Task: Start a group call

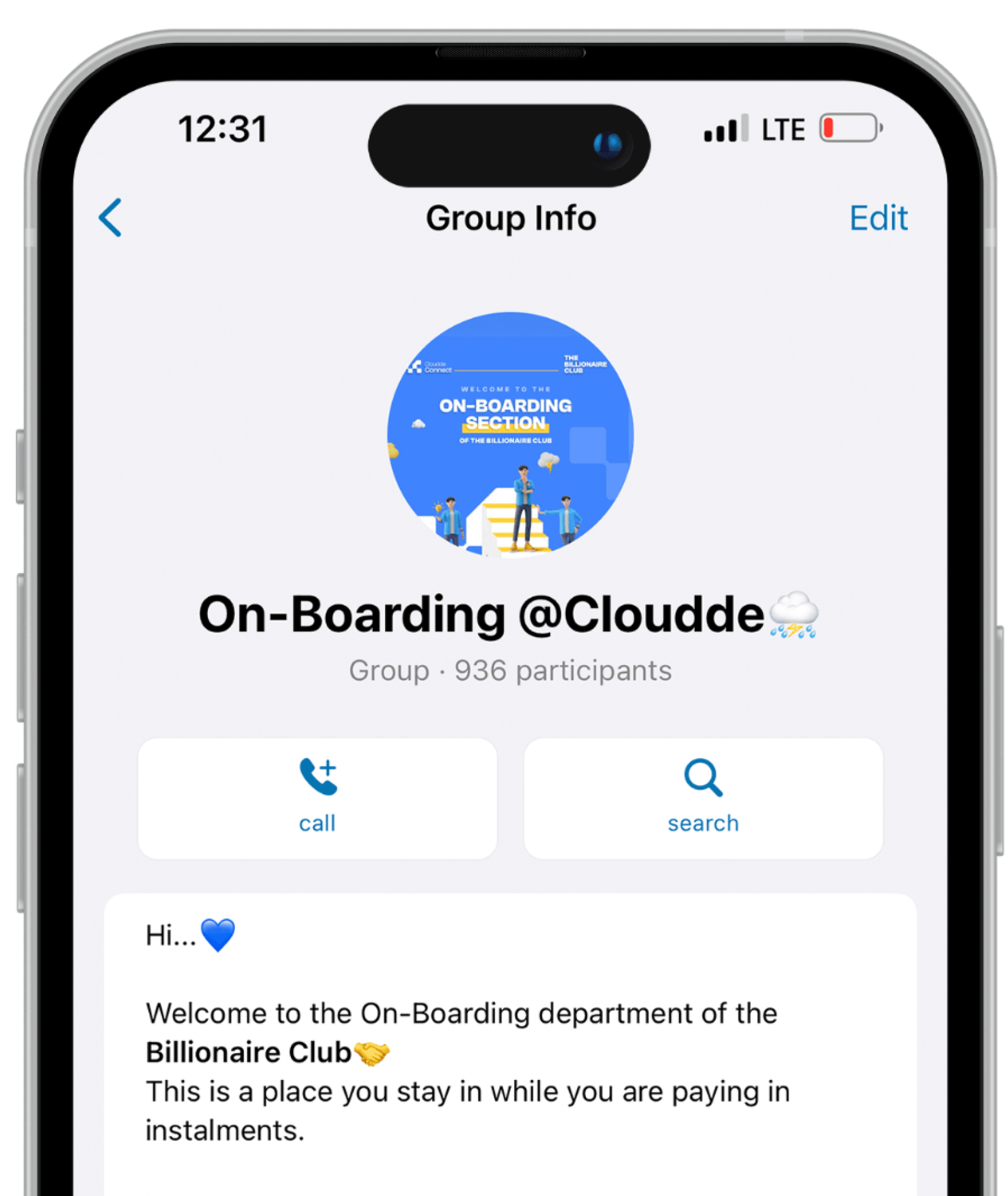Action: (x=317, y=797)
